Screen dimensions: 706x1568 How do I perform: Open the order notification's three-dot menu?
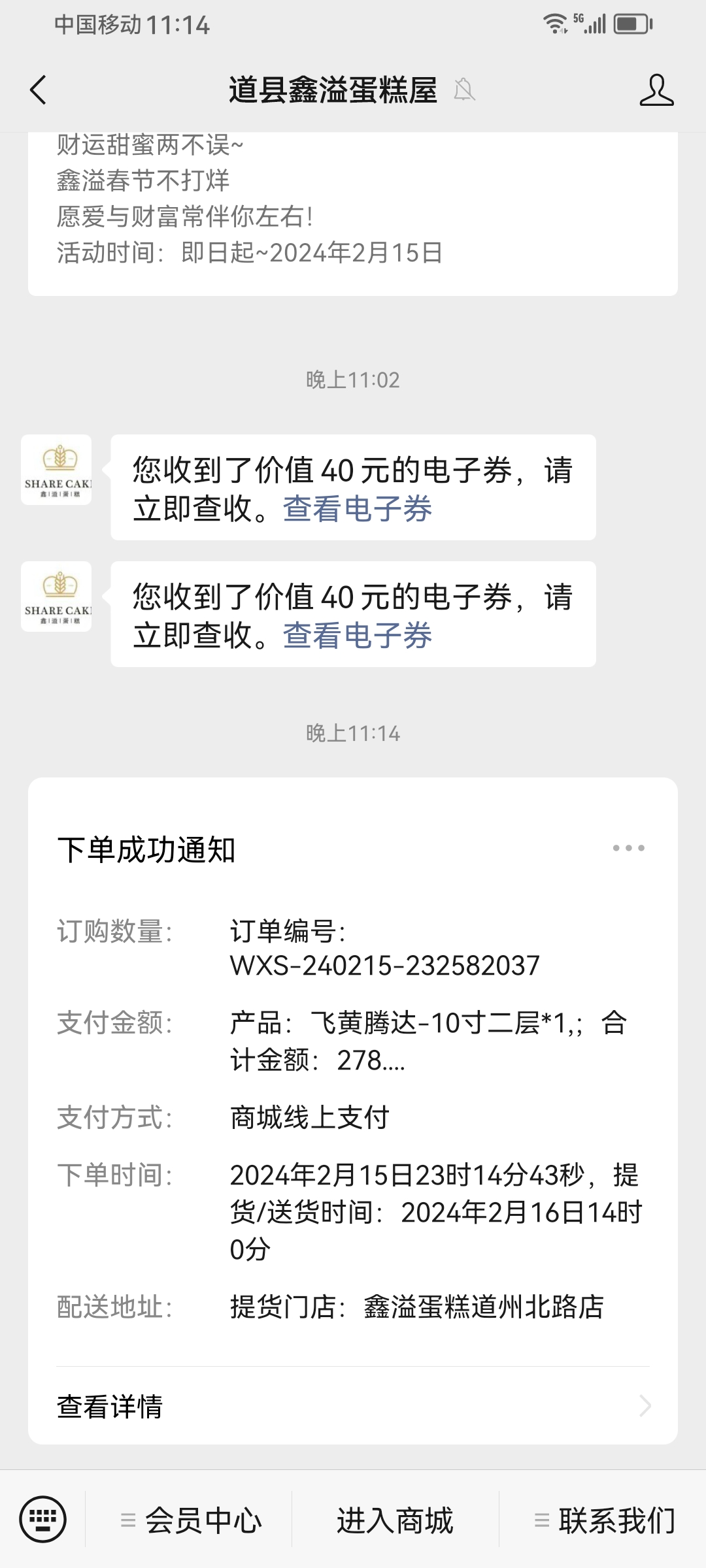point(628,848)
